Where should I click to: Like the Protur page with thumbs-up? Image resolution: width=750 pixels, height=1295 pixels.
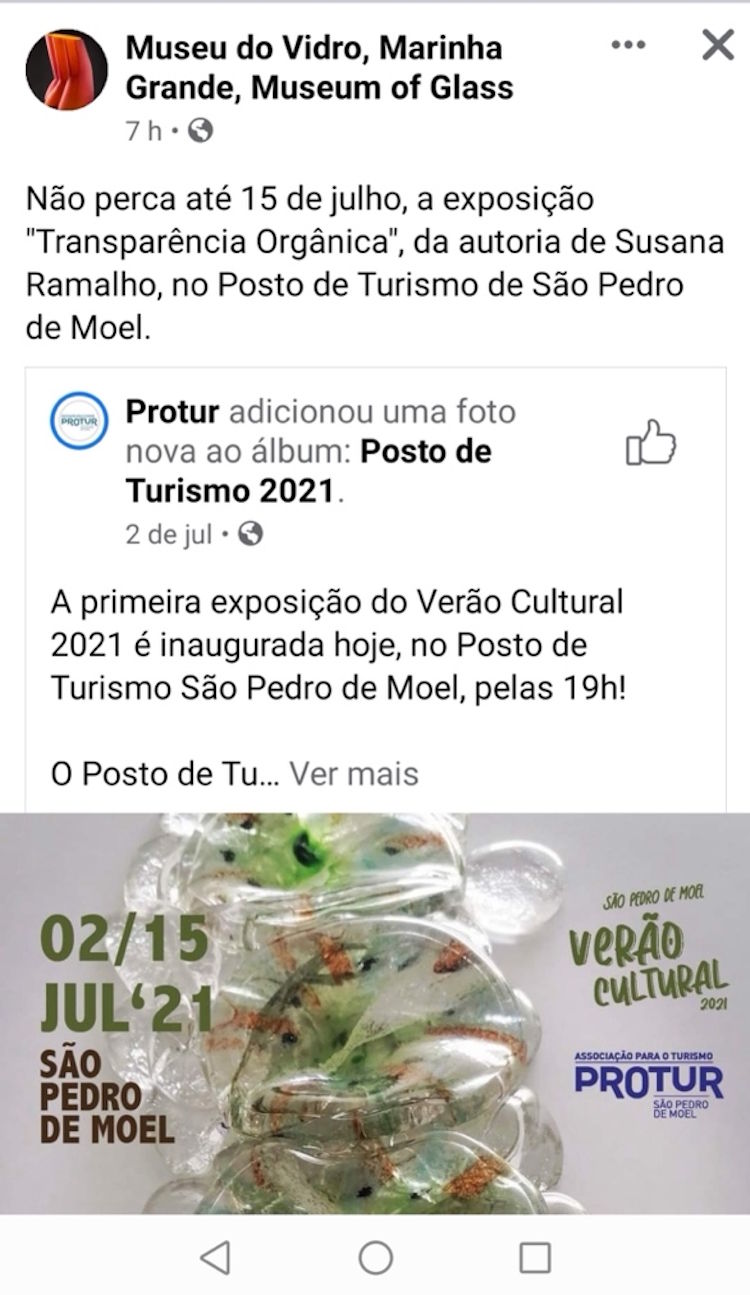point(651,443)
